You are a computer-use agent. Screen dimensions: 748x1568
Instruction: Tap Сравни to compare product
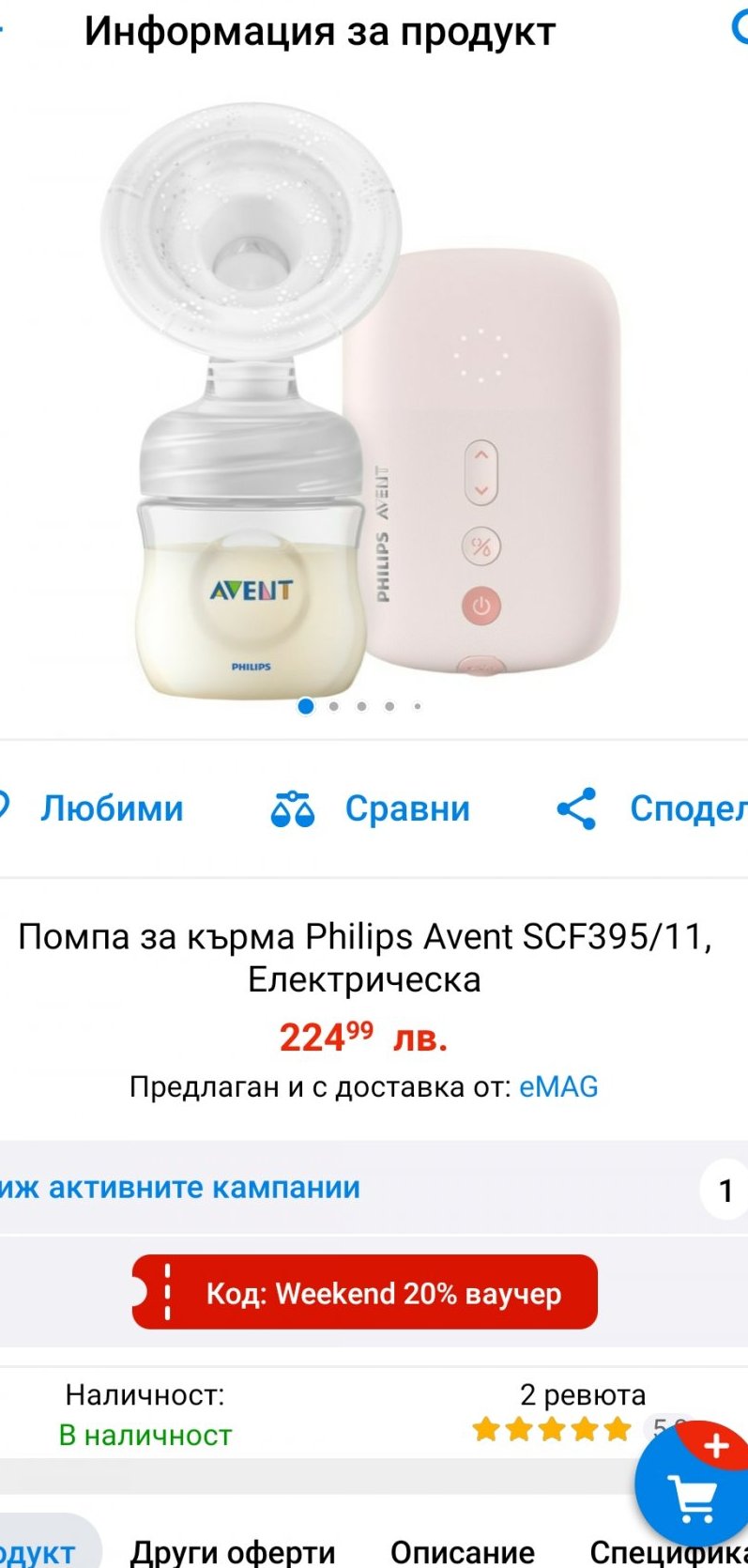click(372, 808)
